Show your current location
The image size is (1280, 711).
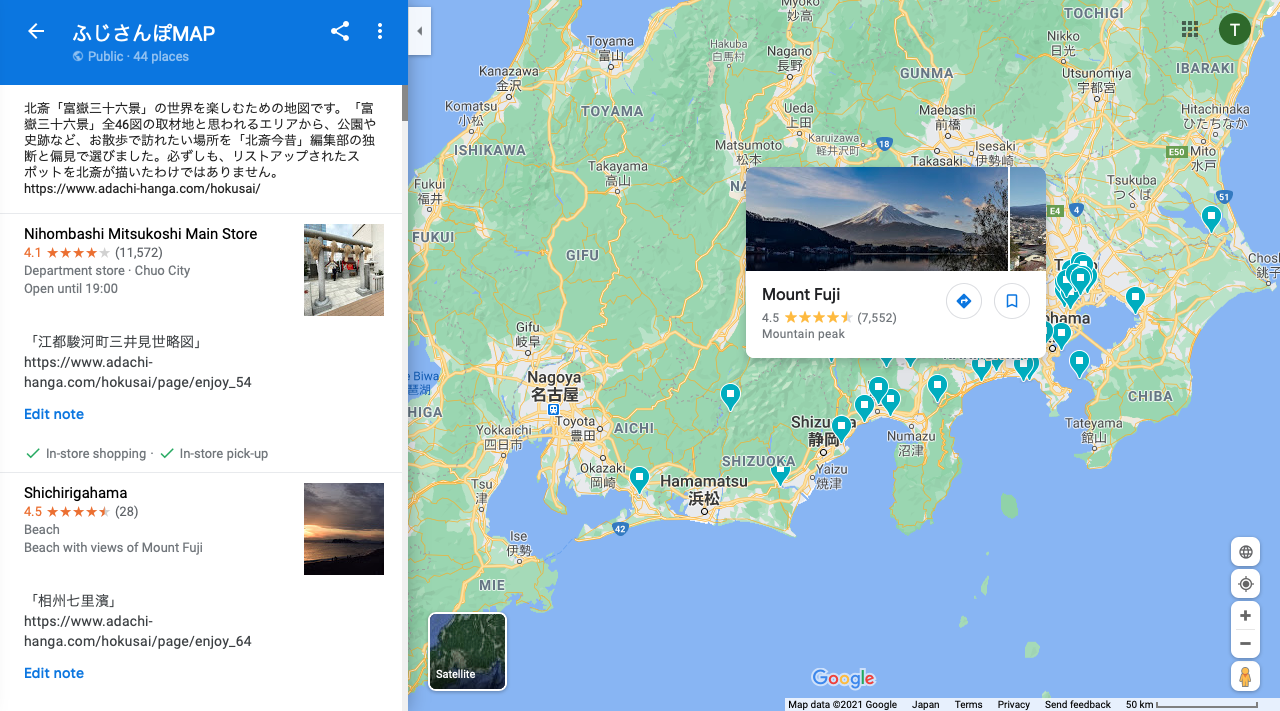1245,584
